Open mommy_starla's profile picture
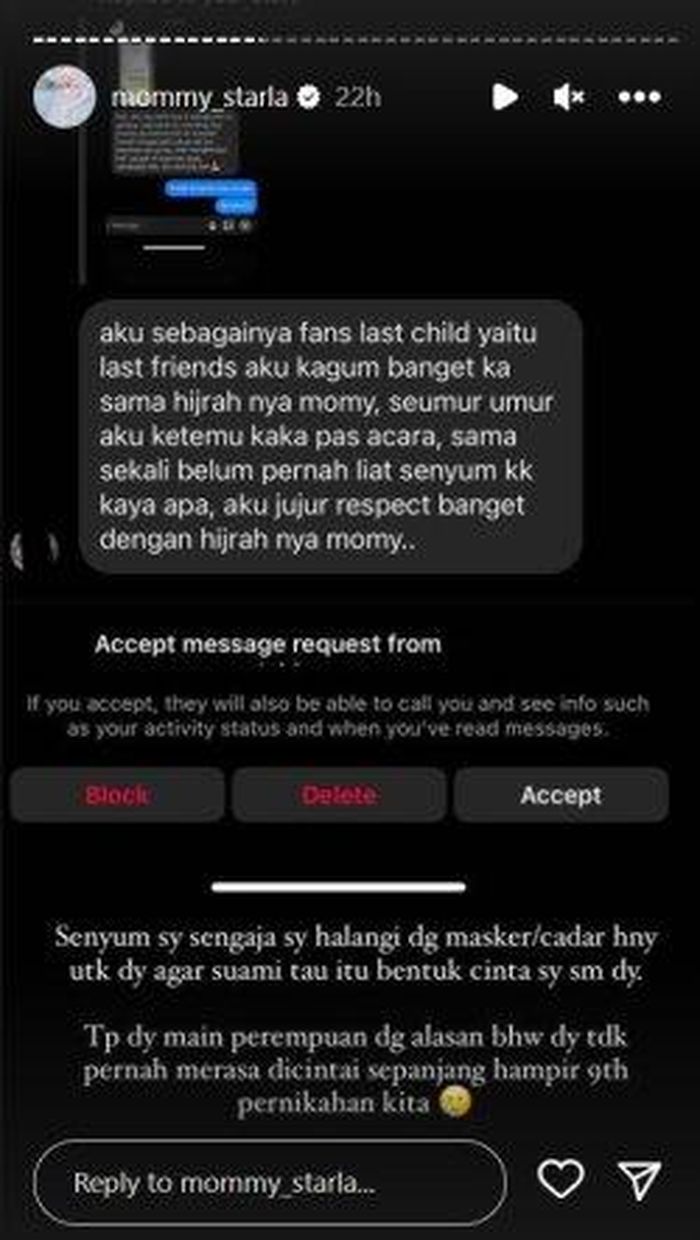 click(64, 97)
